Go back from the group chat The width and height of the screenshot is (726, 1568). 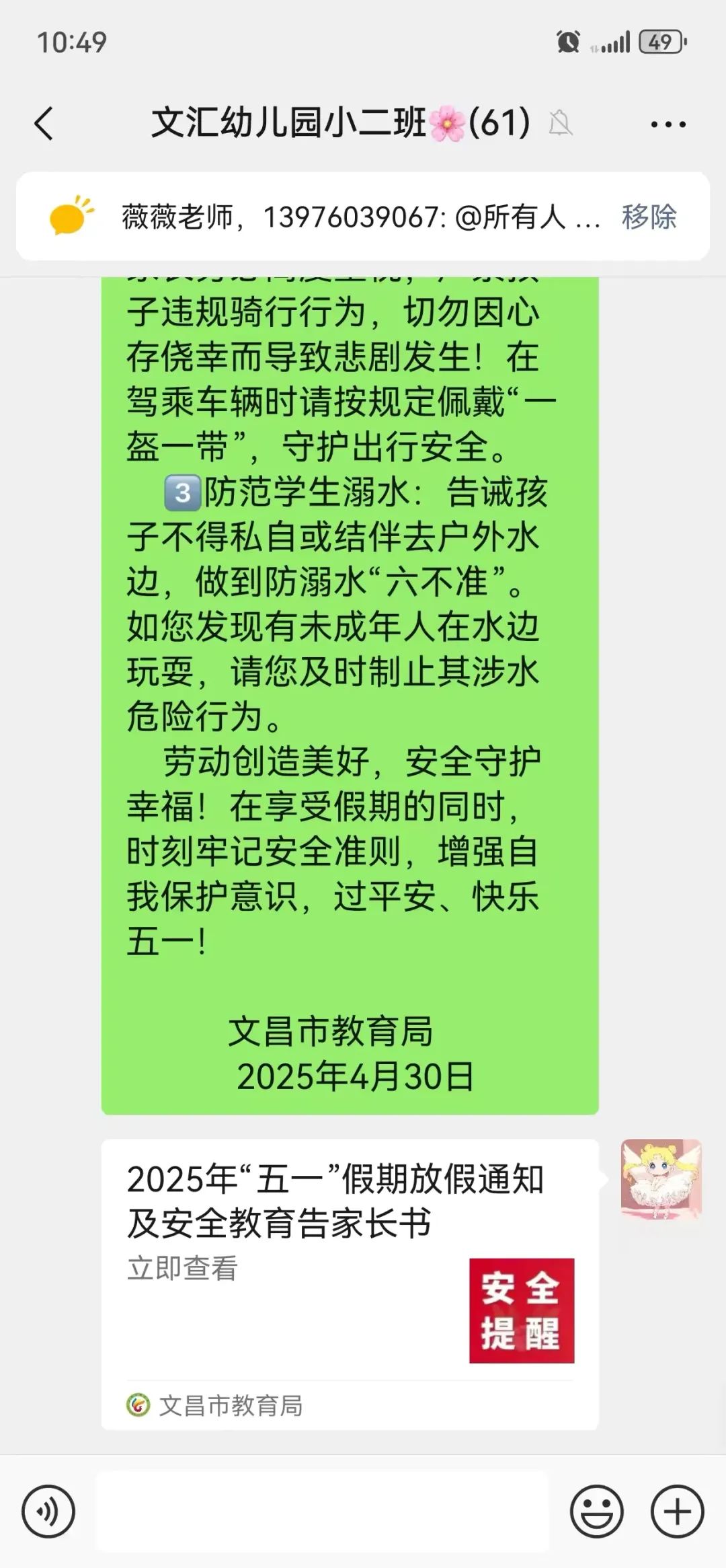pos(44,124)
